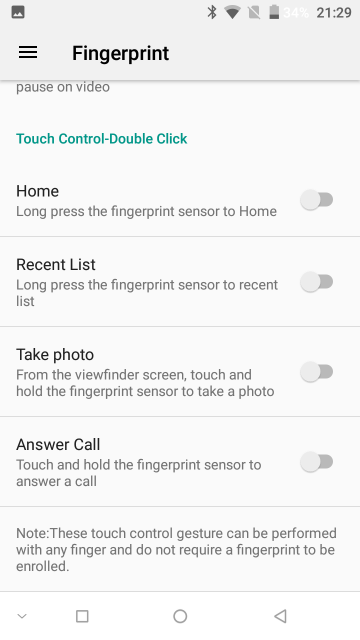Enable the Answer Call switch
This screenshot has width=360, height=640.
(317, 462)
